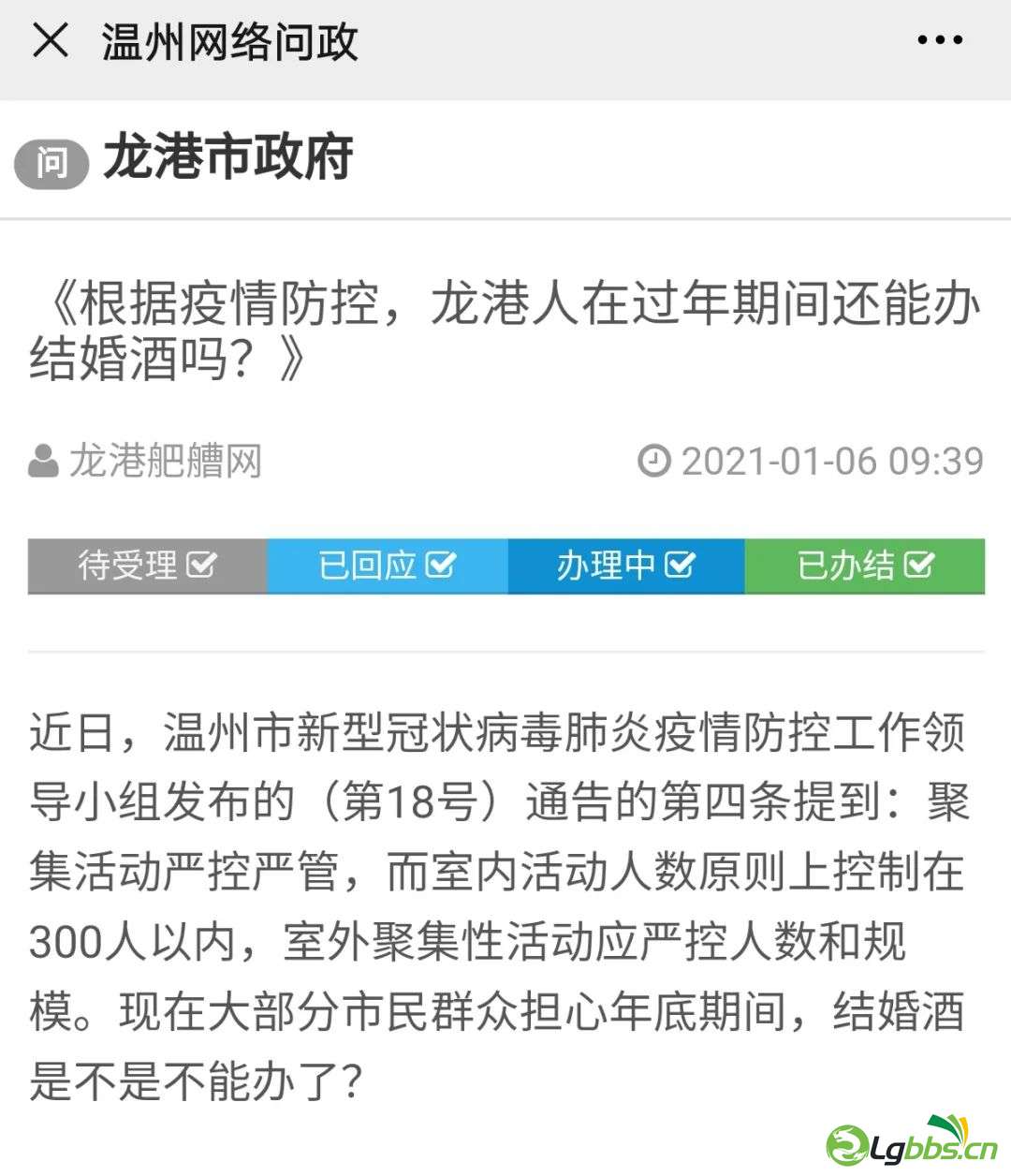Open the three-dot overflow menu
Screen dimensions: 1011x1176
tap(939, 40)
